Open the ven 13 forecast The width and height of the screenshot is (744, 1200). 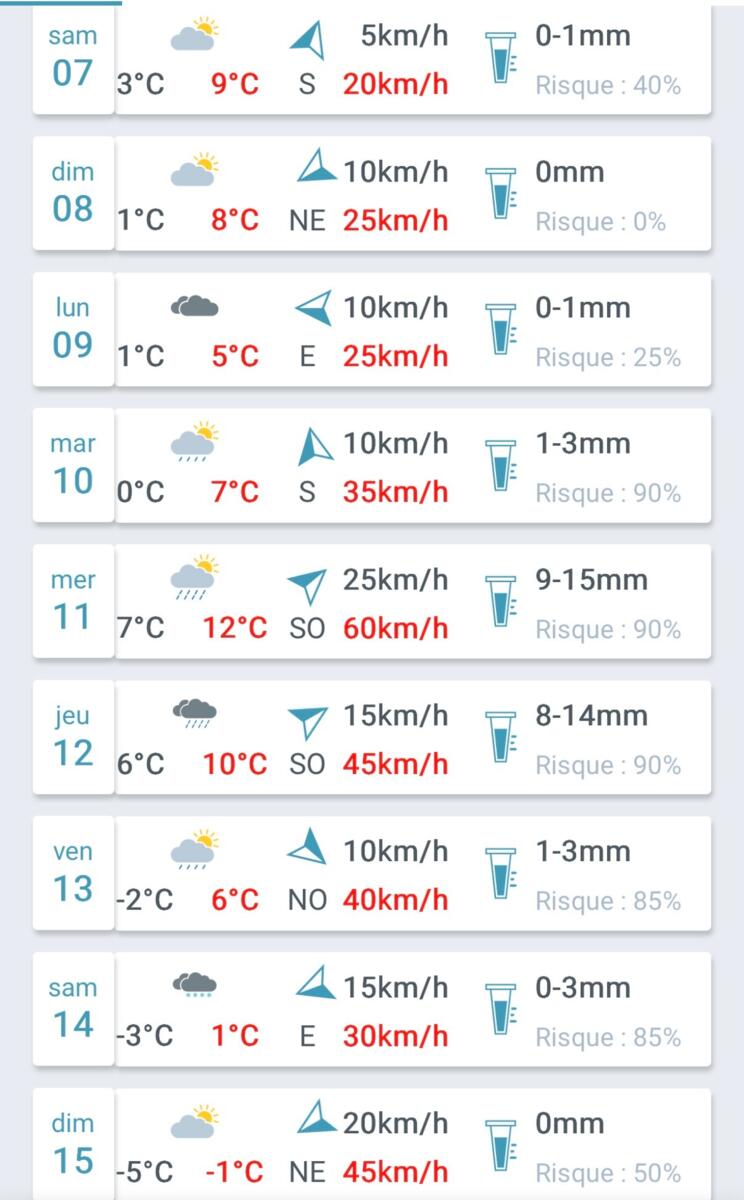tap(372, 875)
